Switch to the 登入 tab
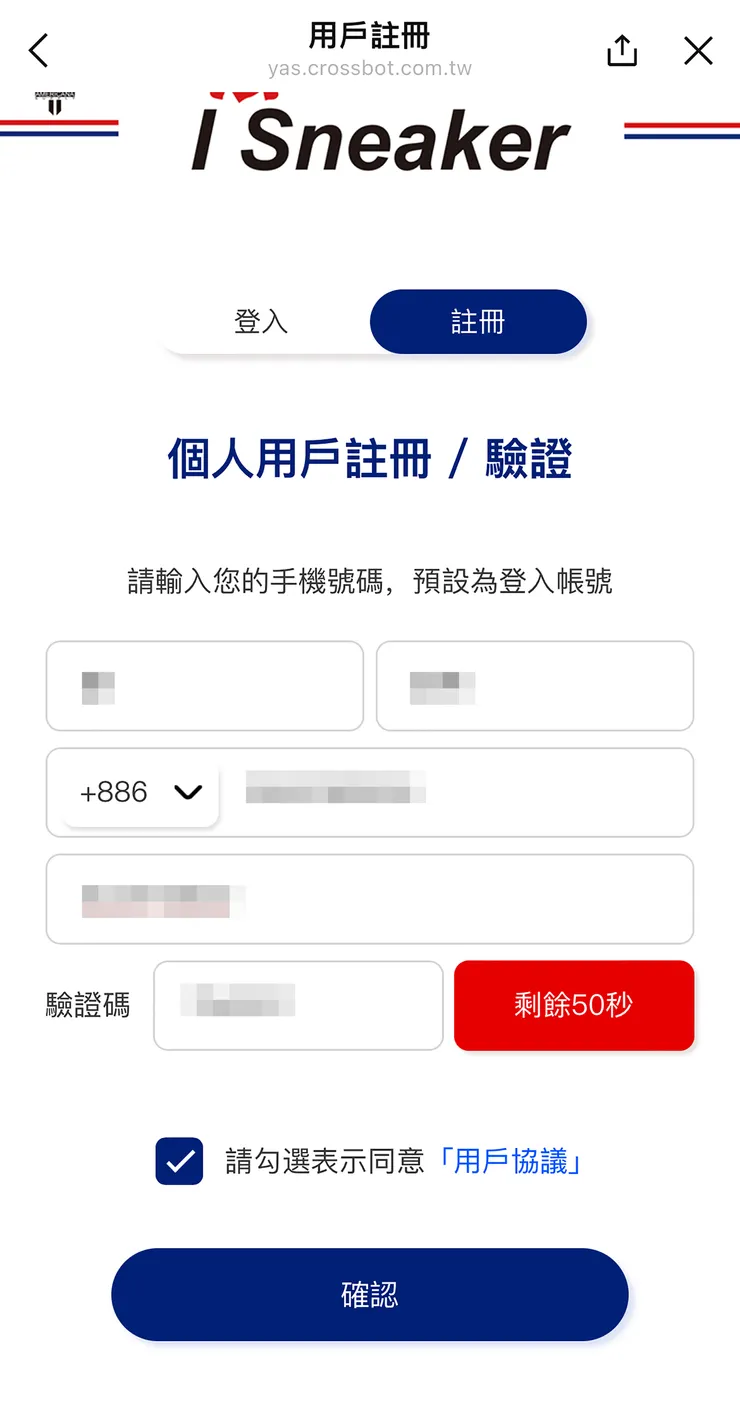 (x=260, y=321)
